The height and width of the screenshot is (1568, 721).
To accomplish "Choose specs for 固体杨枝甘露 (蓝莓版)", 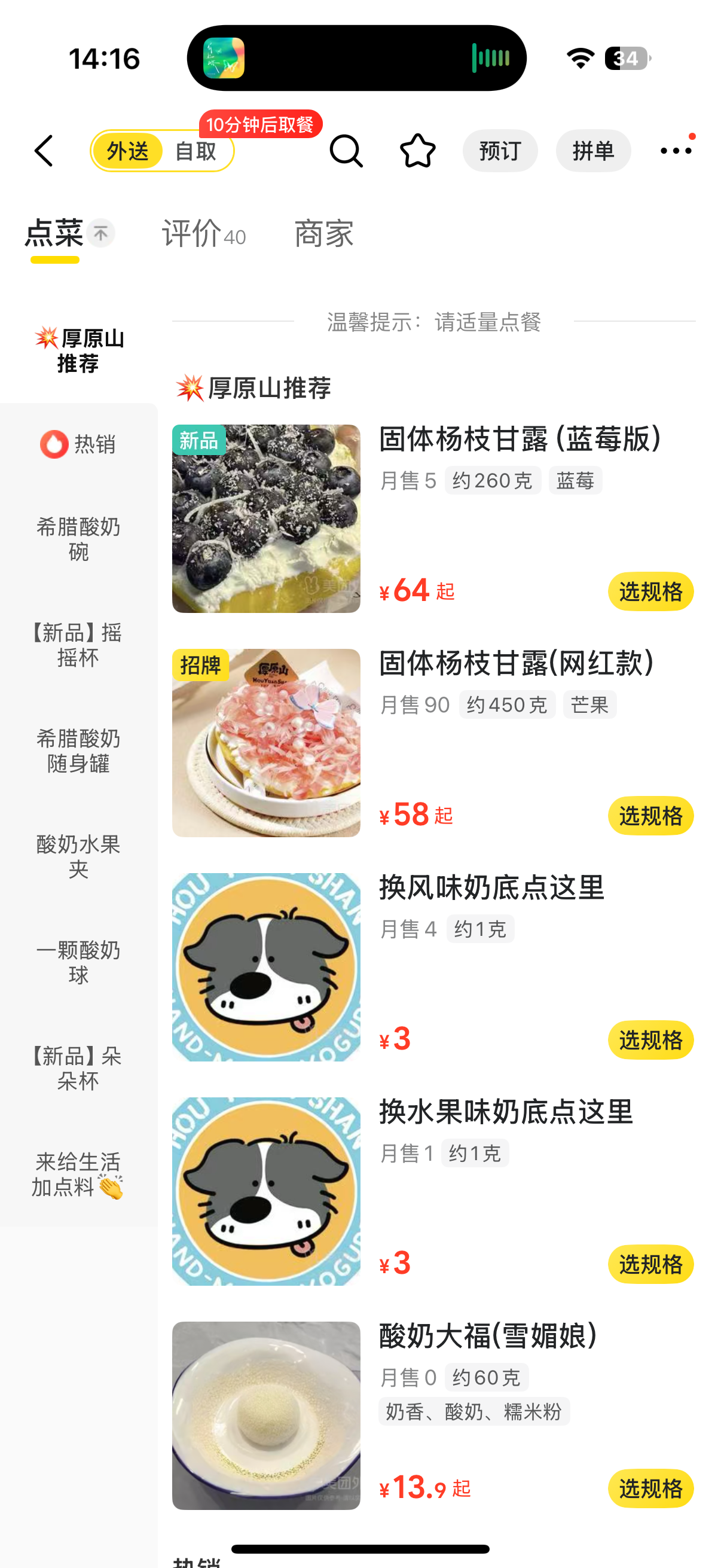I will tap(650, 591).
